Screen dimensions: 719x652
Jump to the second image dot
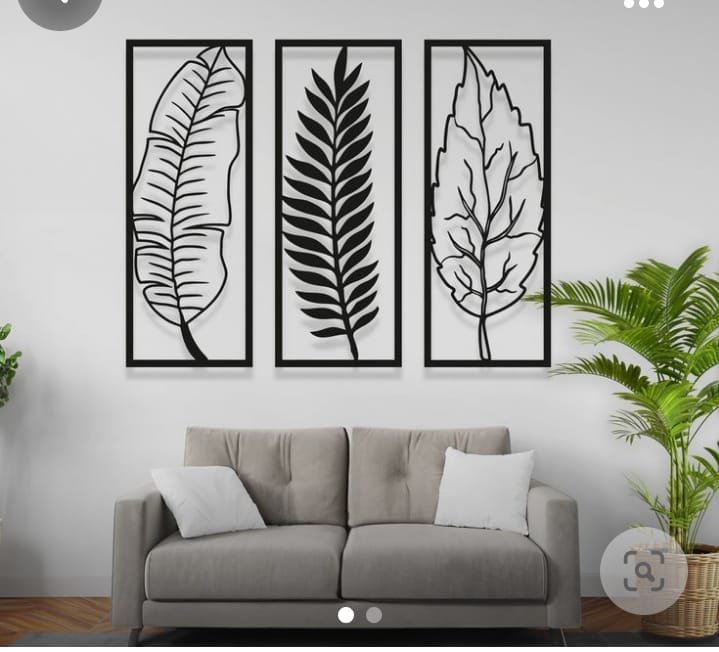pyautogui.click(x=374, y=615)
